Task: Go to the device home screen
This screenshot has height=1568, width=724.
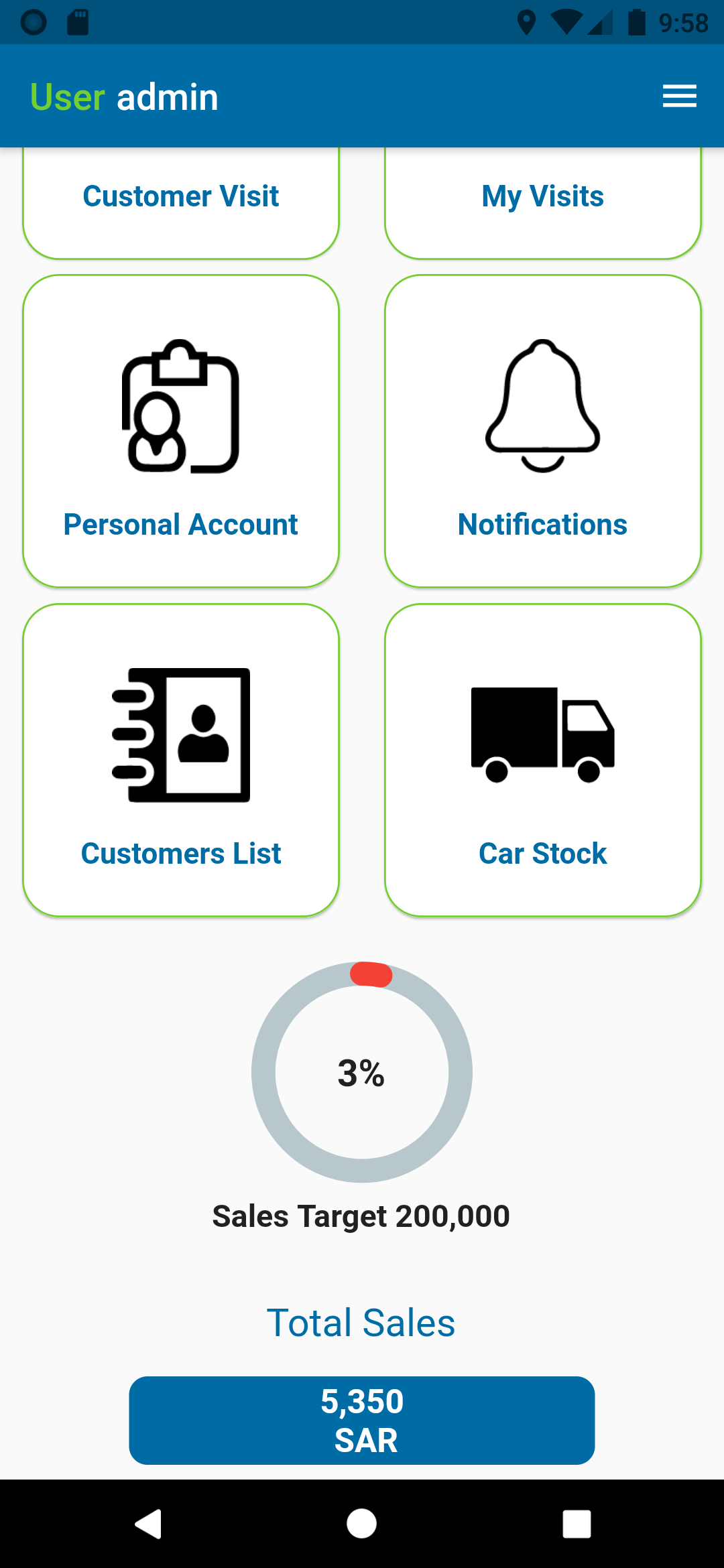Action: [x=361, y=1524]
